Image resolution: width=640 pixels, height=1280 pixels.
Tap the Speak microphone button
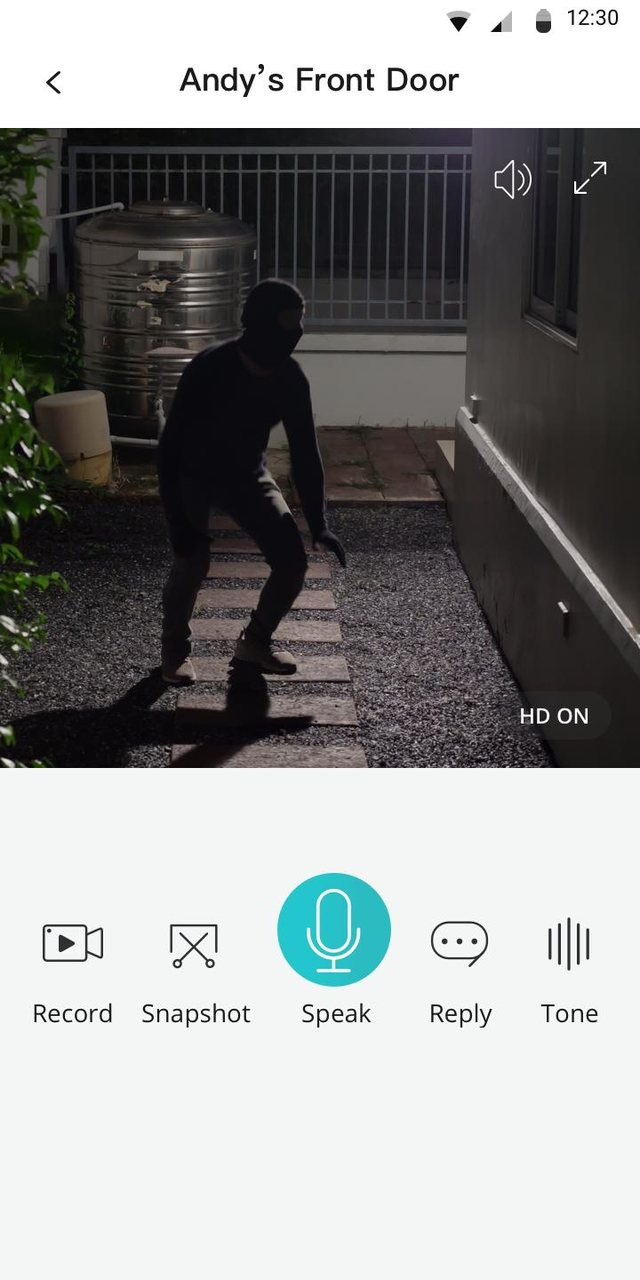334,930
